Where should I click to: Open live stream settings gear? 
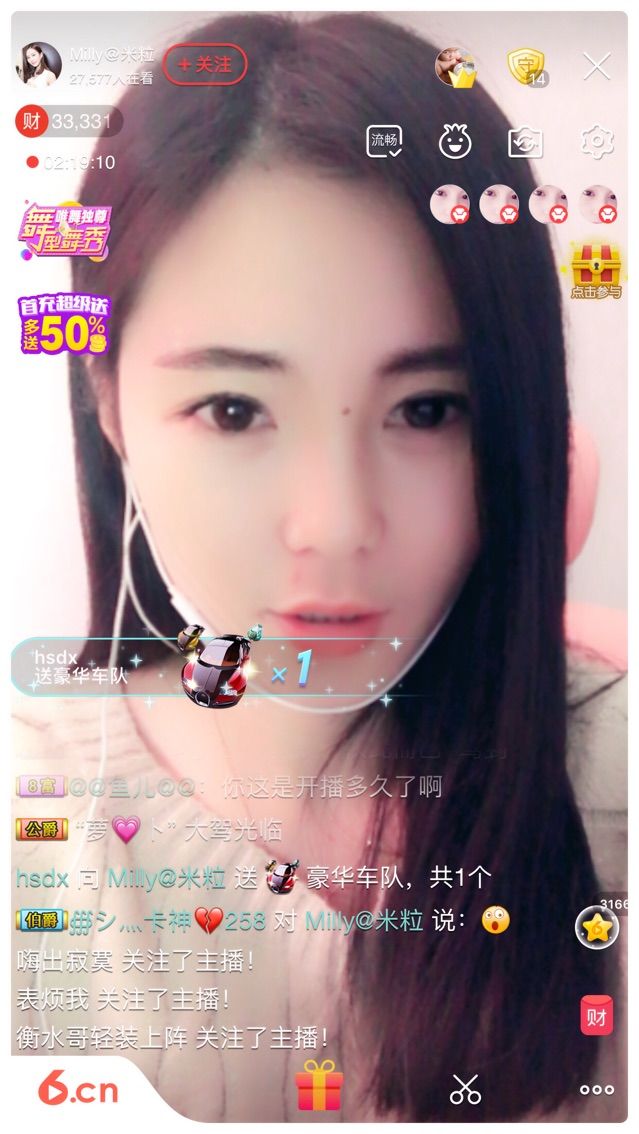point(597,141)
